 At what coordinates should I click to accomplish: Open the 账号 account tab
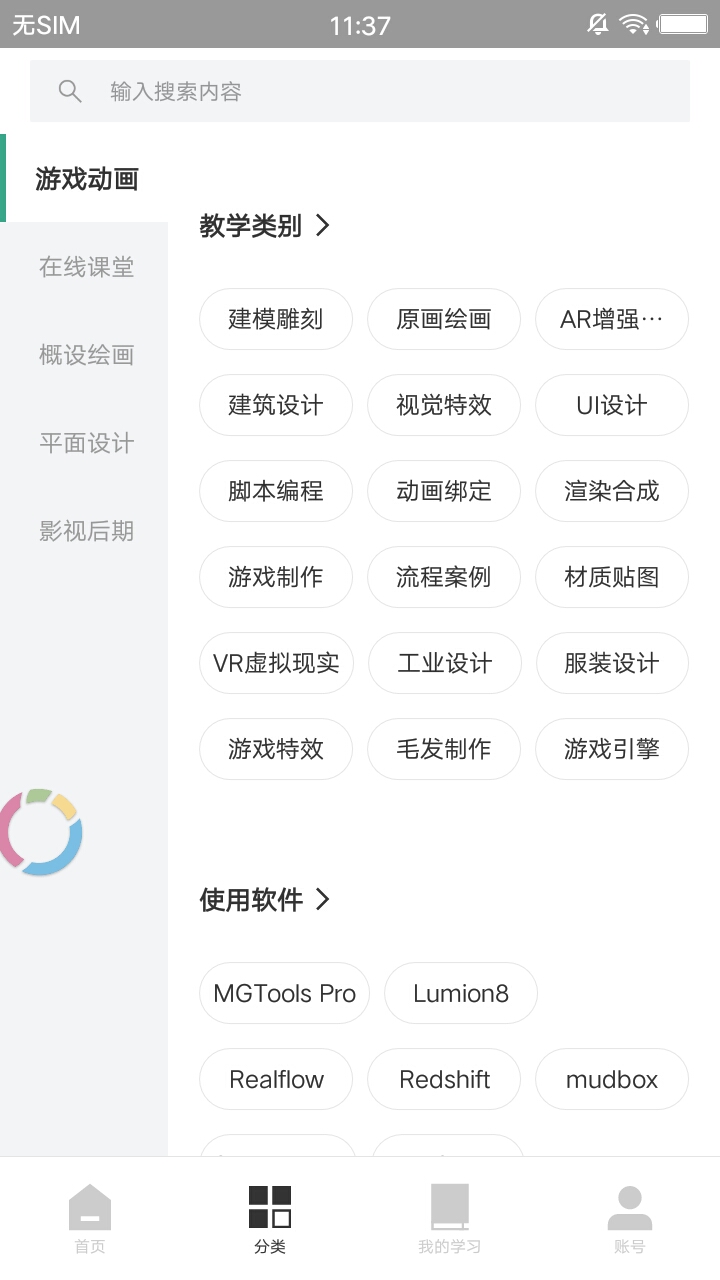click(x=630, y=1218)
